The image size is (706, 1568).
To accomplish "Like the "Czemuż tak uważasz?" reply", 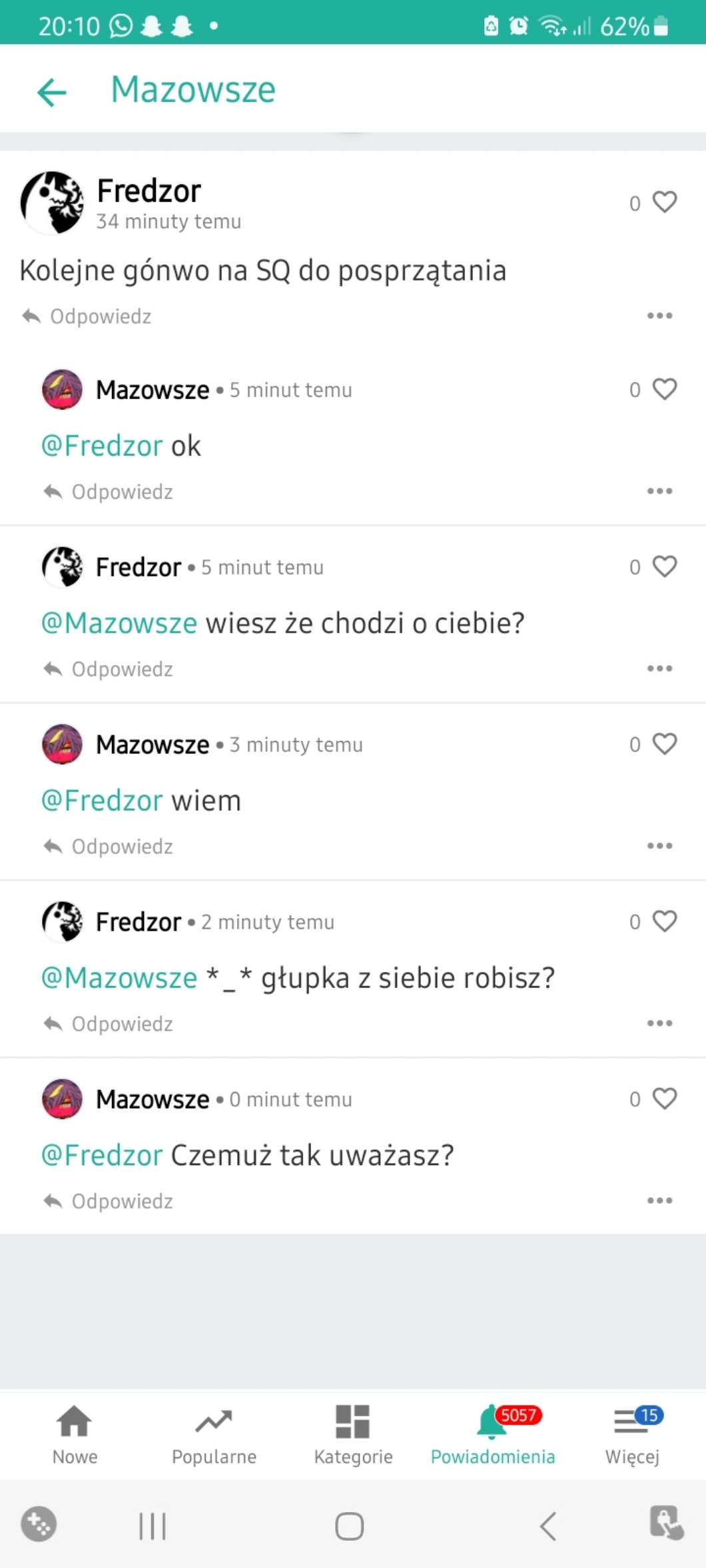I will 664,1099.
